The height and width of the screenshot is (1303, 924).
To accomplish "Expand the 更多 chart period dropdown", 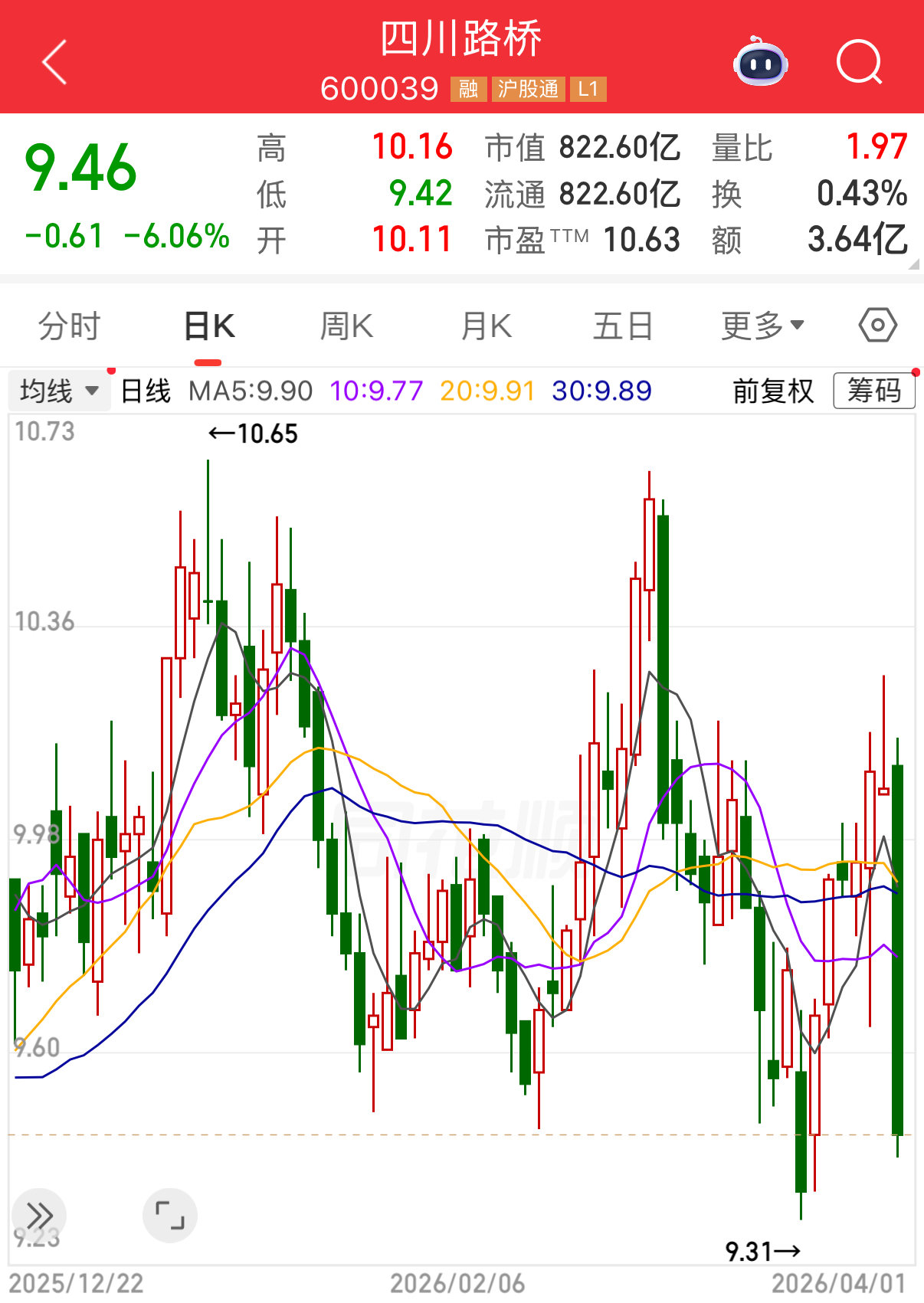I will pyautogui.click(x=762, y=326).
